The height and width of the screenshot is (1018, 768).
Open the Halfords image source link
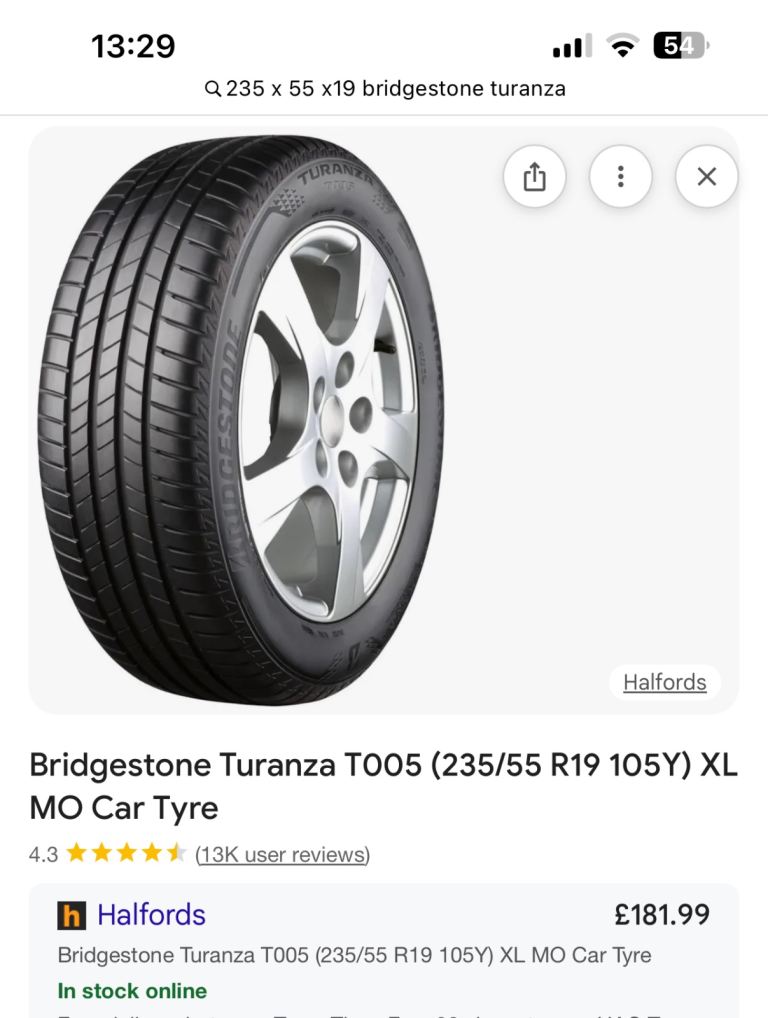pos(664,682)
